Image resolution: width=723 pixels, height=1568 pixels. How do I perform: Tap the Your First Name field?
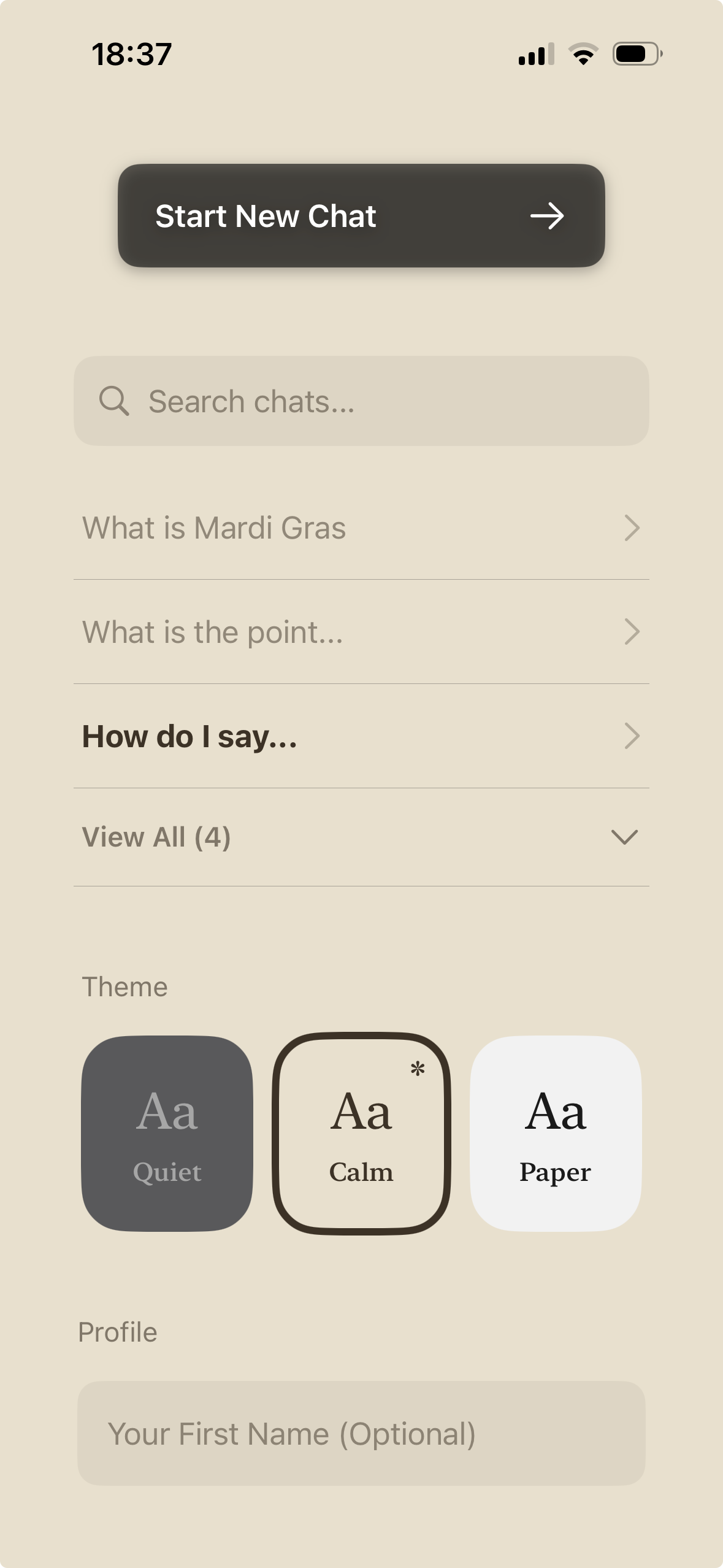(361, 1434)
